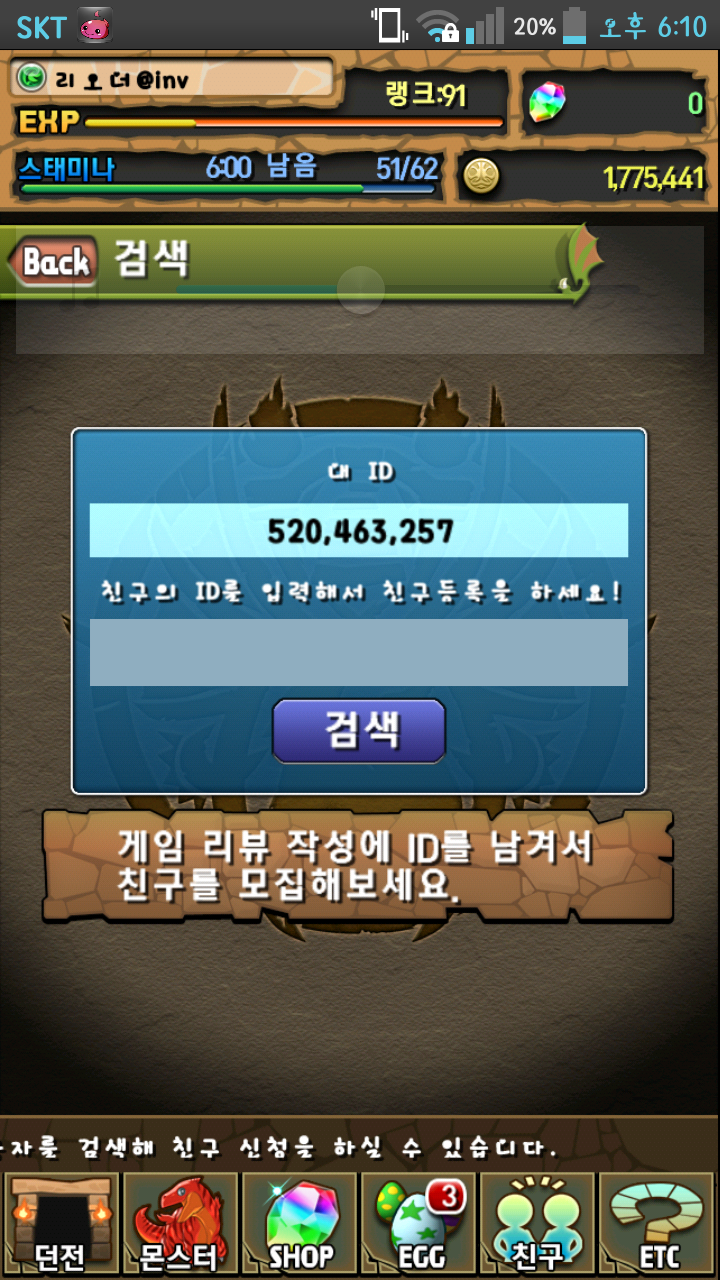This screenshot has height=1280, width=720.
Task: Tap the 검색 search button
Action: pos(359,730)
